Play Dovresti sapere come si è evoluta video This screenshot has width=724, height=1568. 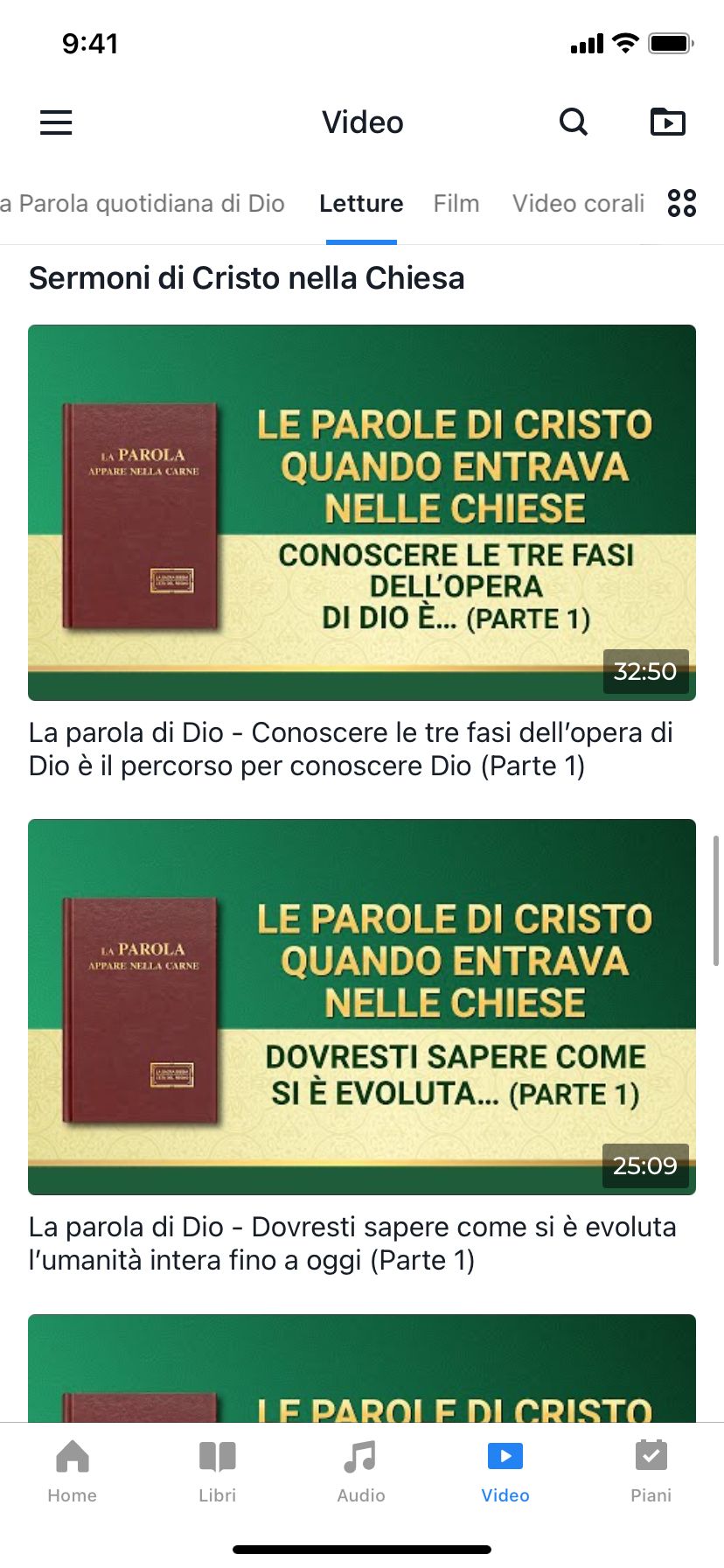pyautogui.click(x=362, y=1007)
